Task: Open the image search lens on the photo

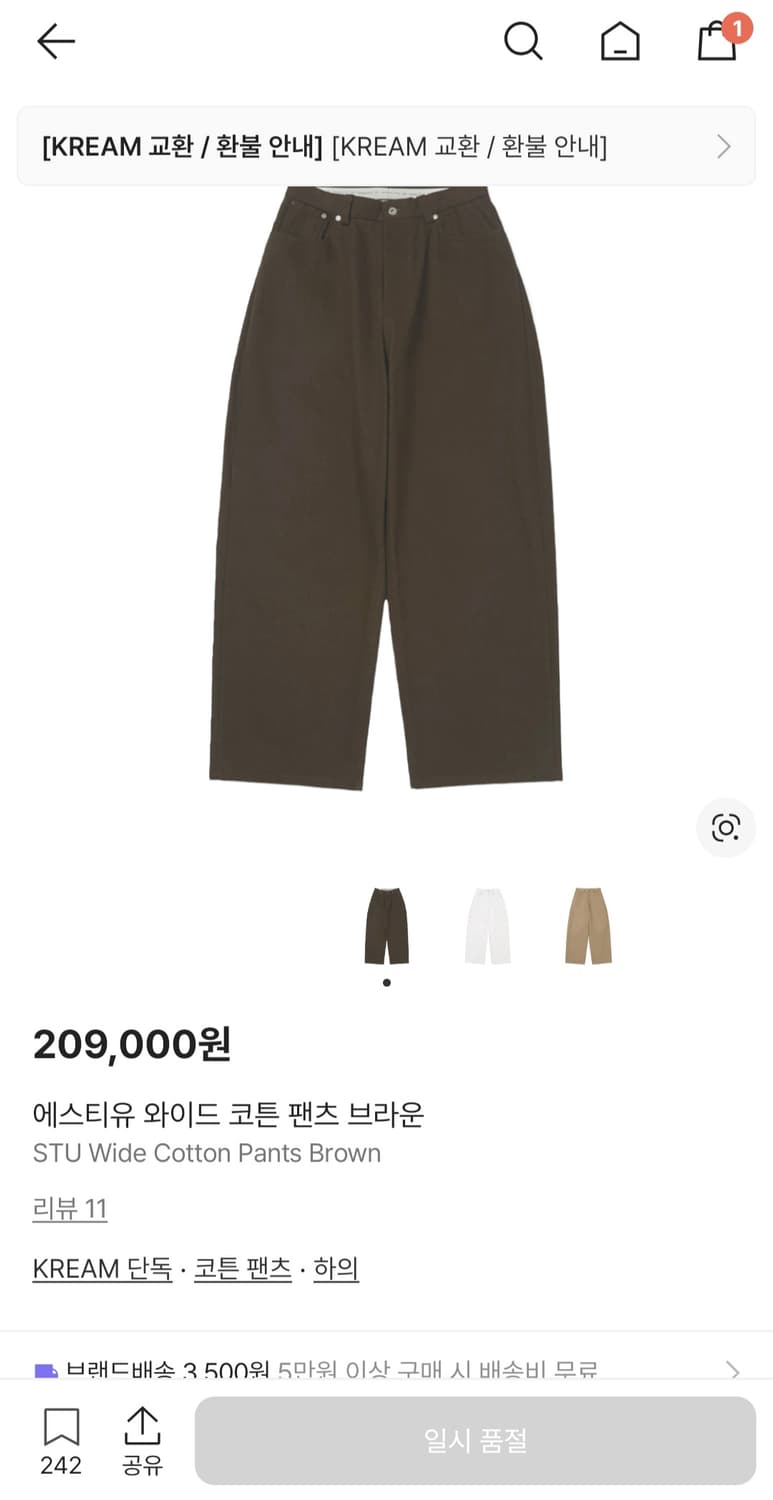Action: pos(725,828)
